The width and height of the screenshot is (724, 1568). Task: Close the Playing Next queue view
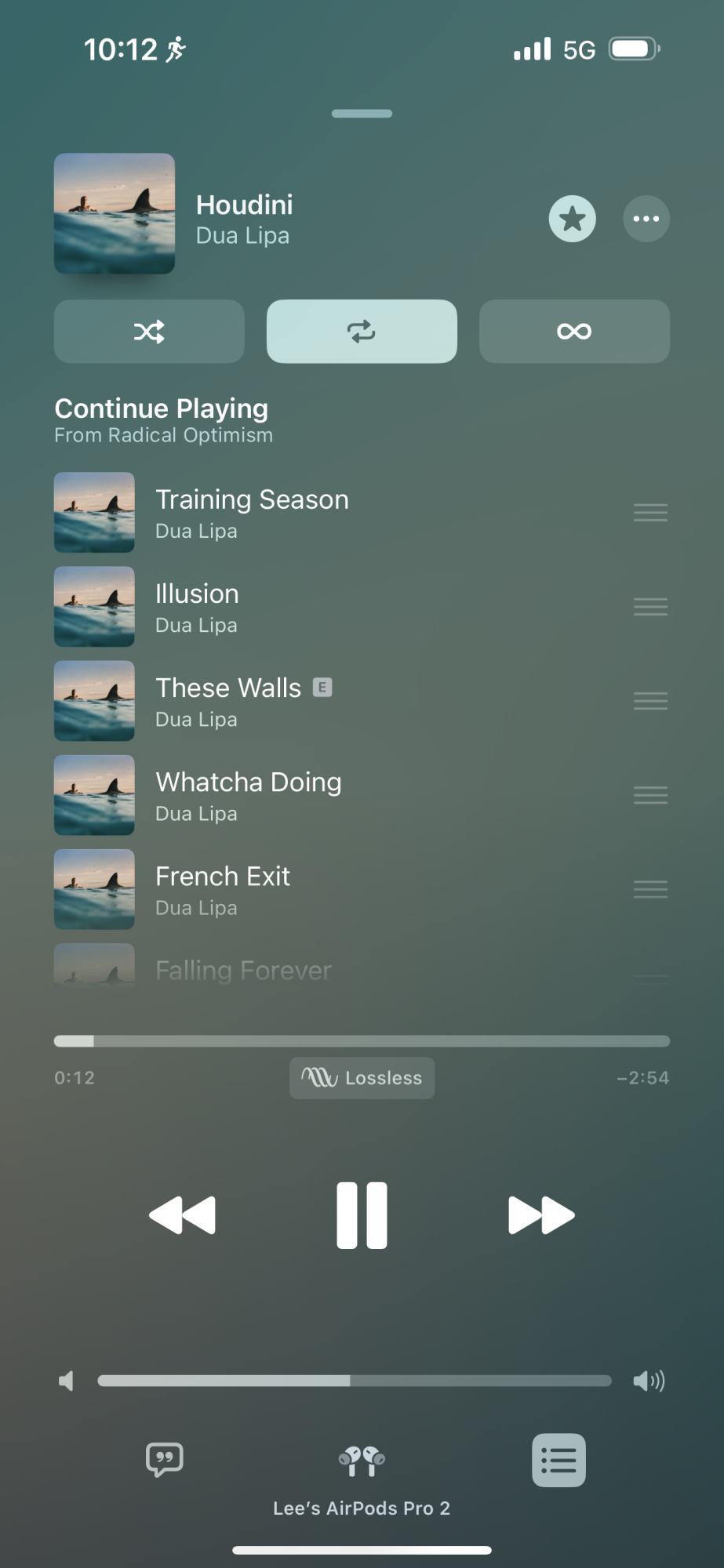pyautogui.click(x=558, y=1460)
